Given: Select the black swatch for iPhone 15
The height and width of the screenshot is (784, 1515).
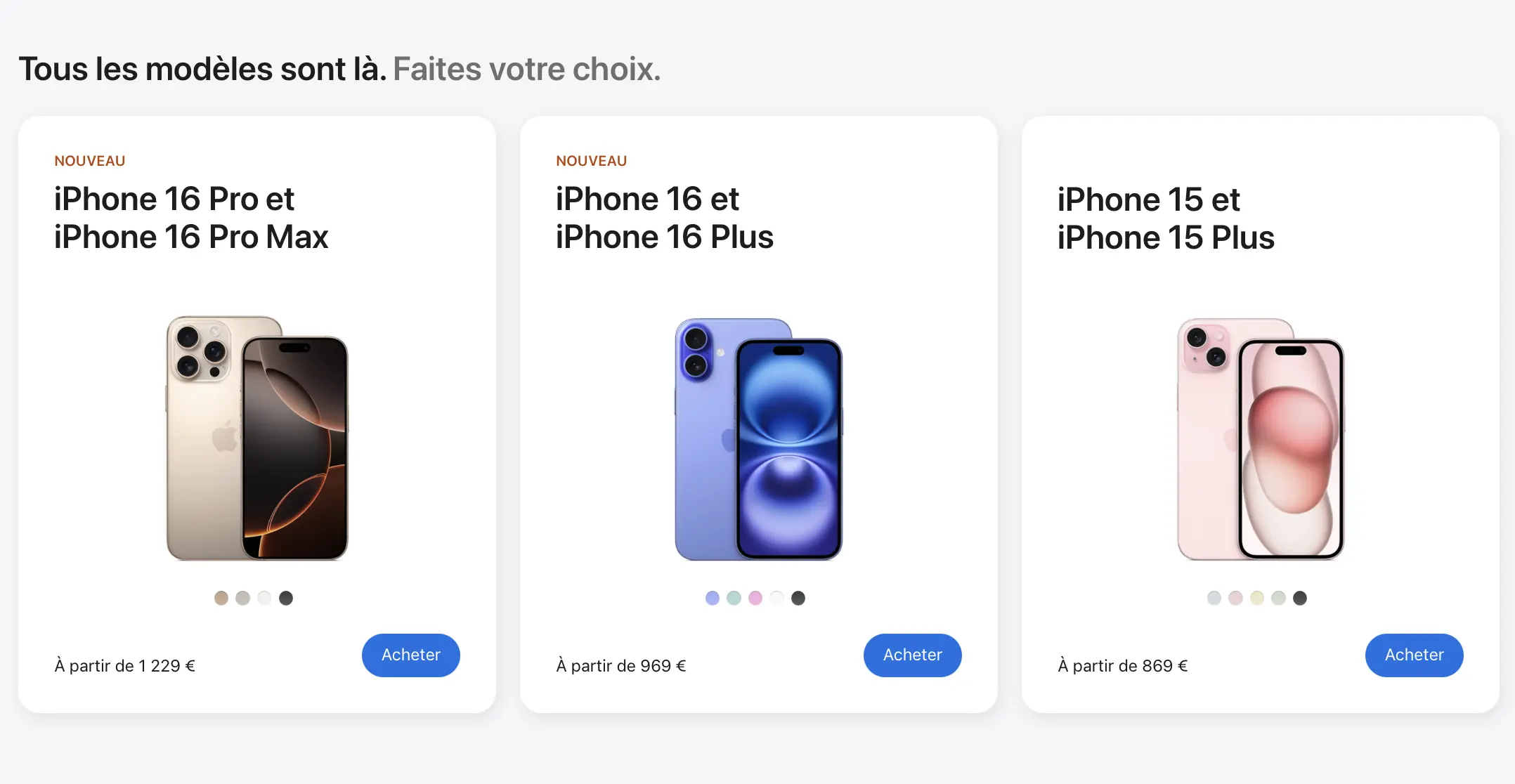Looking at the screenshot, I should 1300,598.
